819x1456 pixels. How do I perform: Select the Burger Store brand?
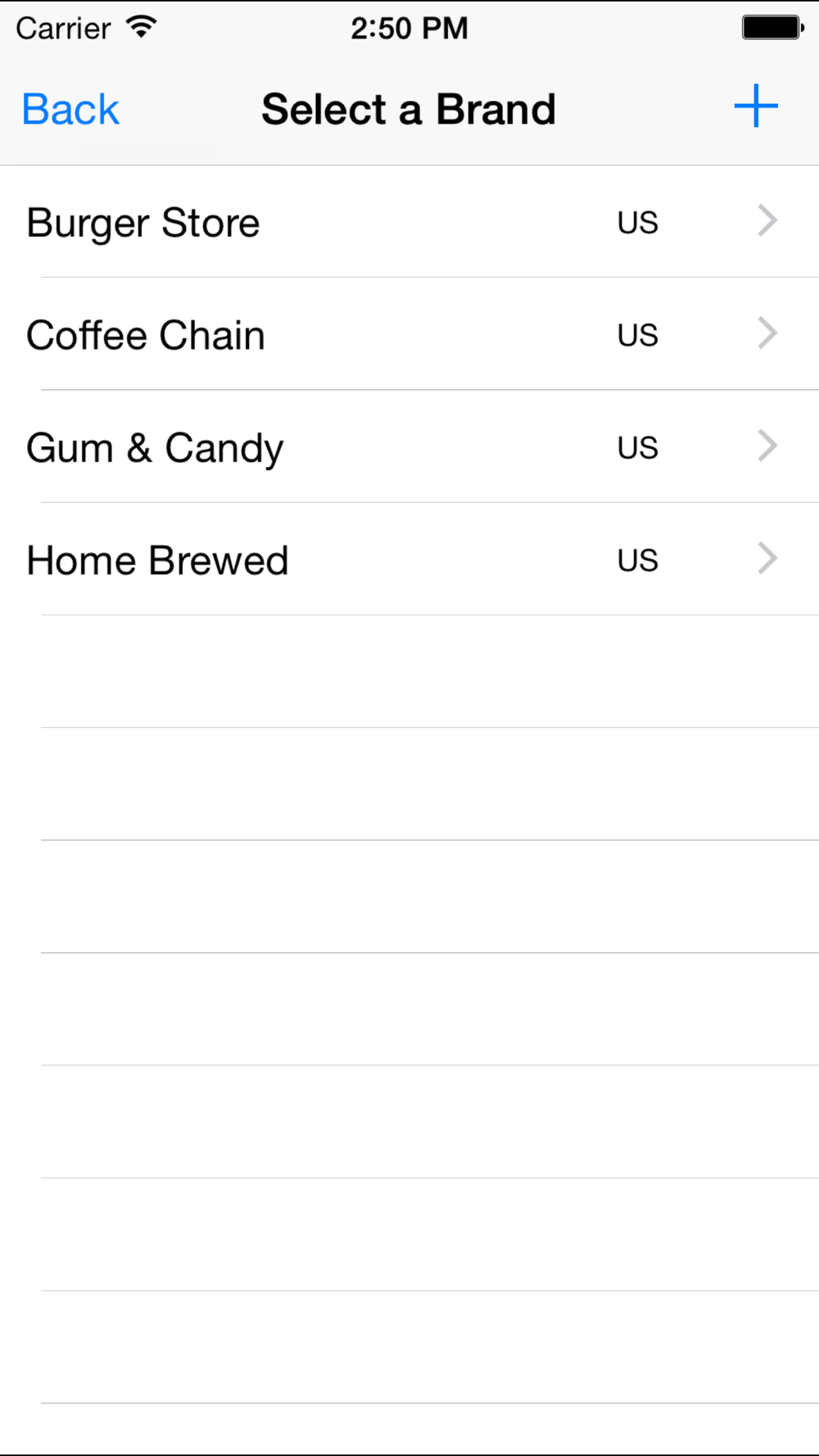pos(409,222)
